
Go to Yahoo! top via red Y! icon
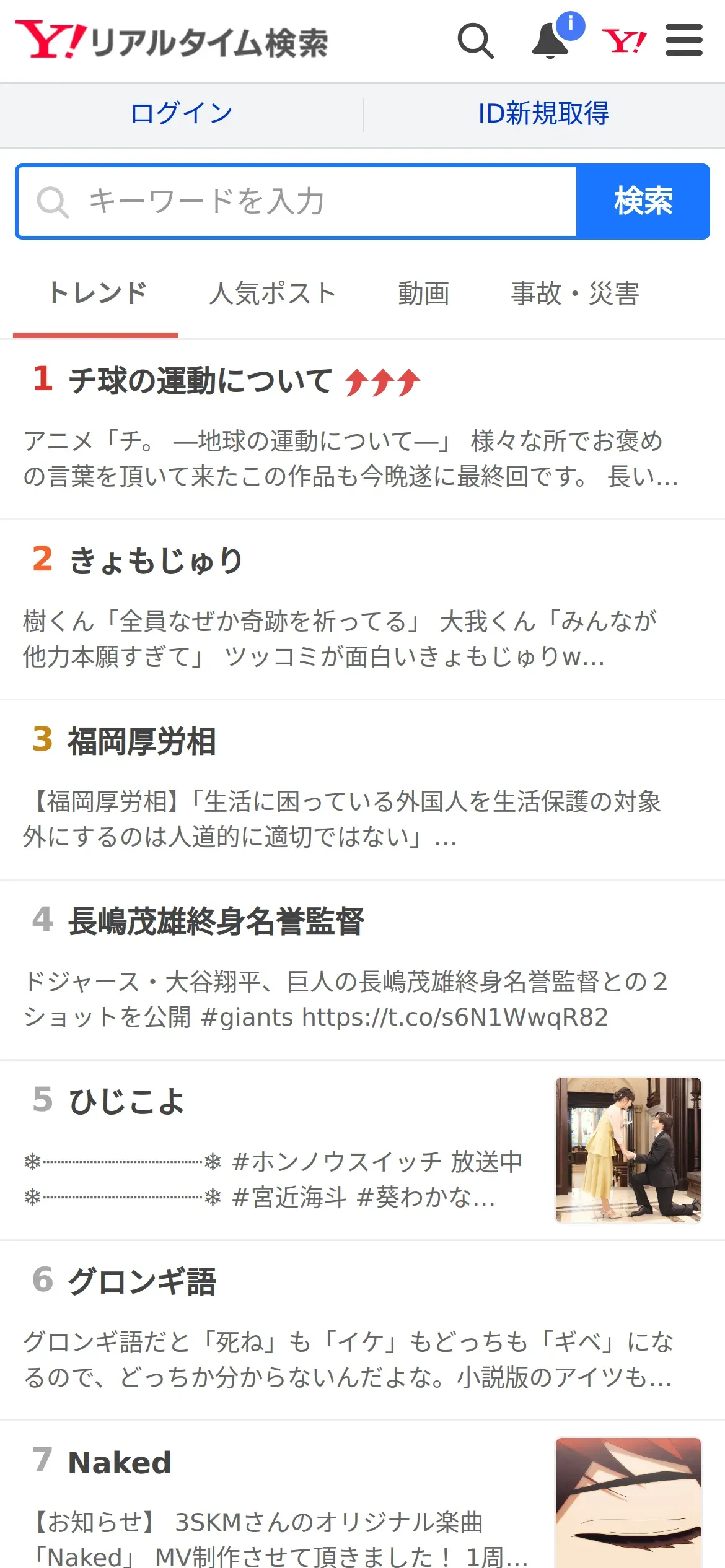coord(624,41)
